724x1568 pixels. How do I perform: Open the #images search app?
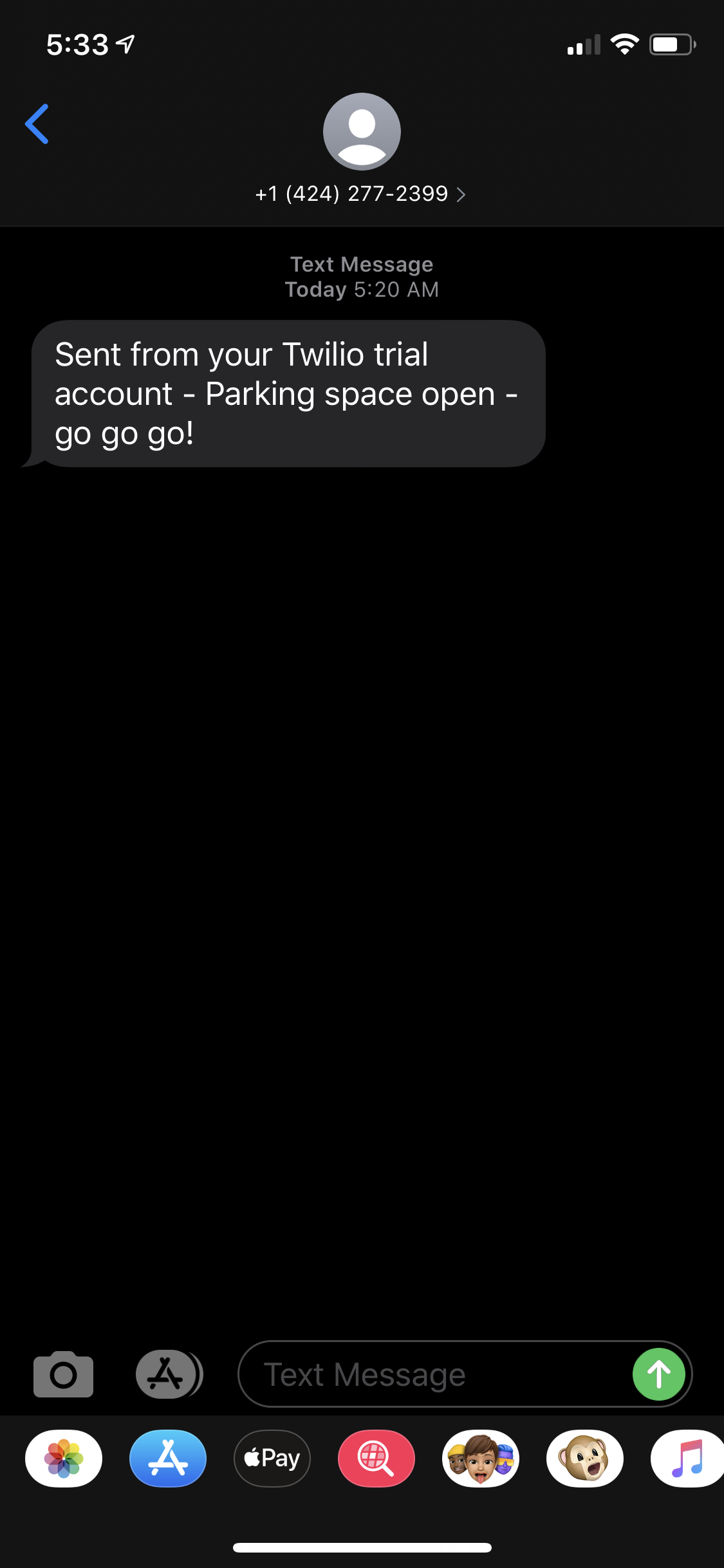tap(376, 1458)
